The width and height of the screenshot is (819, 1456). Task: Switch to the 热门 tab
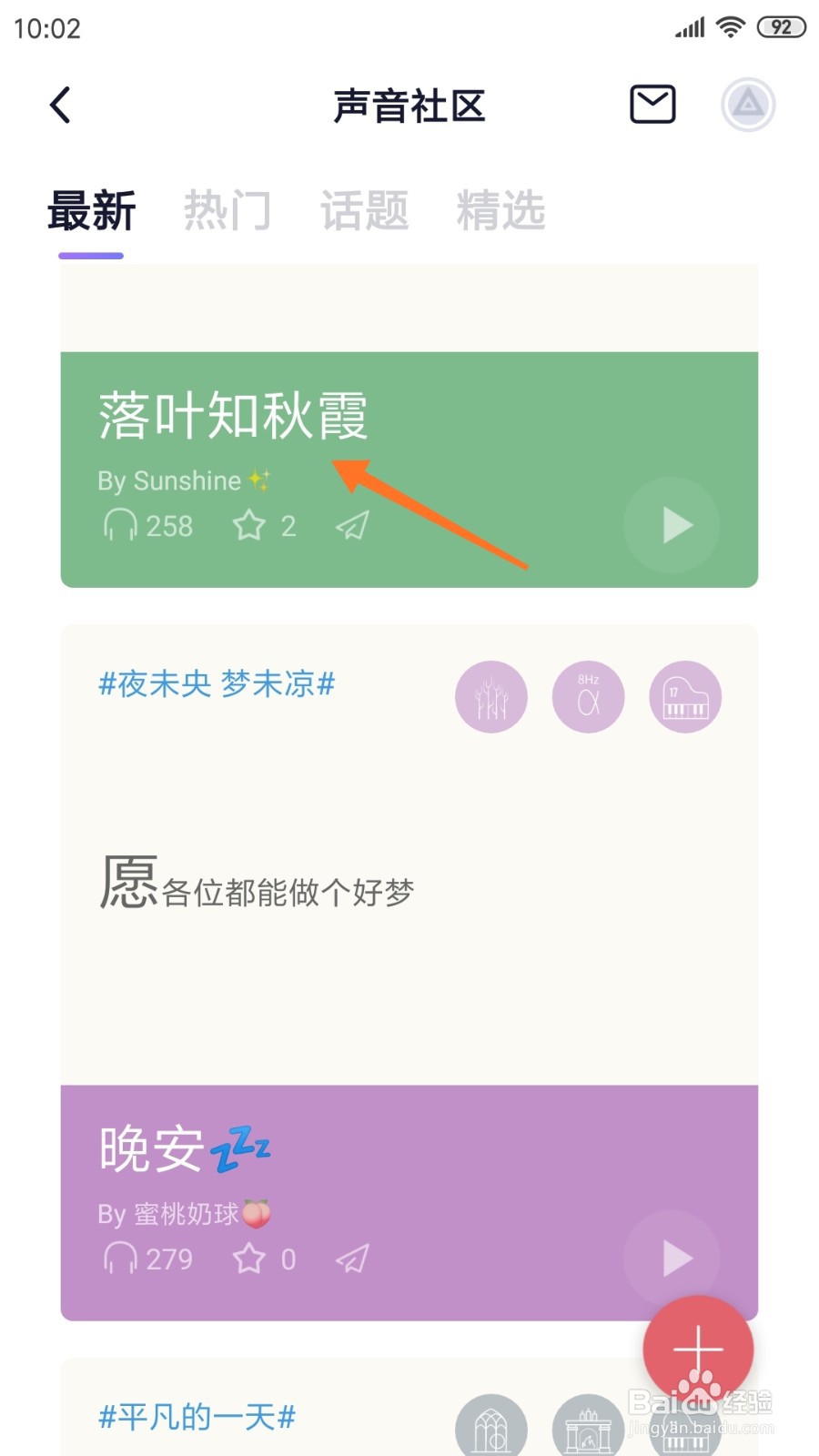(228, 209)
